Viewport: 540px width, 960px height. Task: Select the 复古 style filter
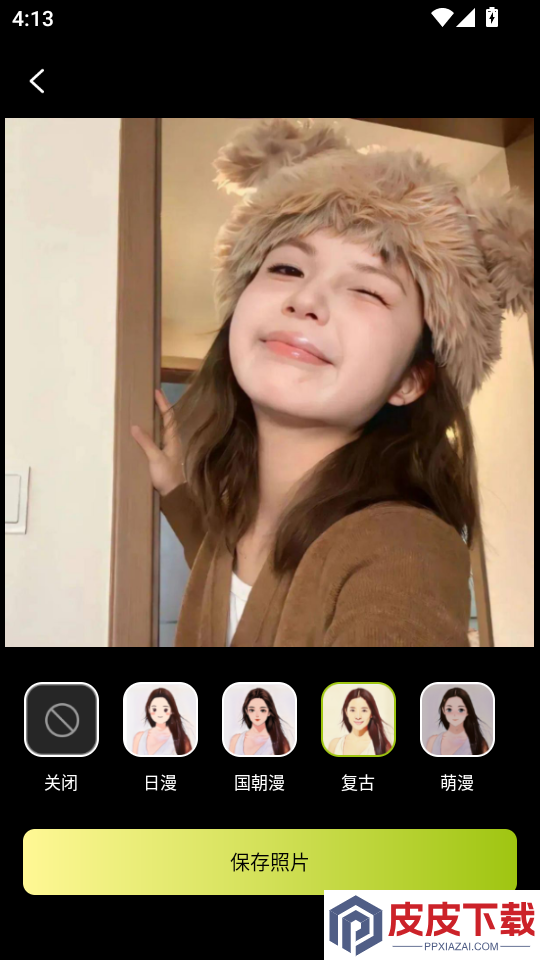click(x=358, y=719)
